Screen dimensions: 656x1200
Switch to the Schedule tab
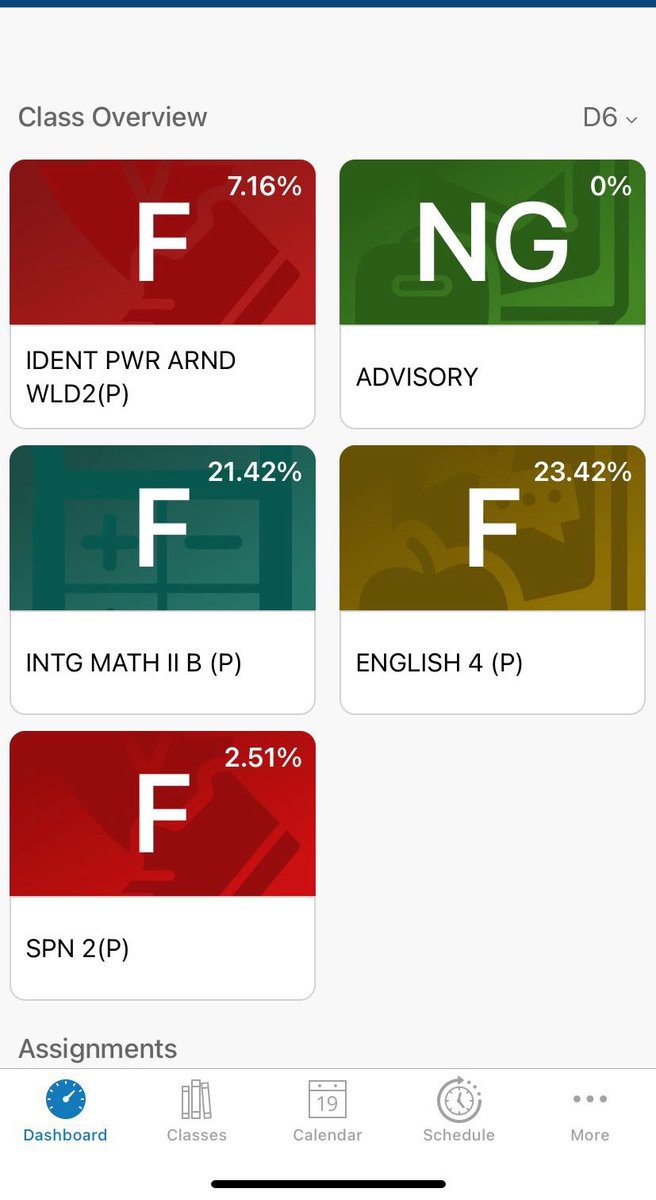coord(459,1110)
